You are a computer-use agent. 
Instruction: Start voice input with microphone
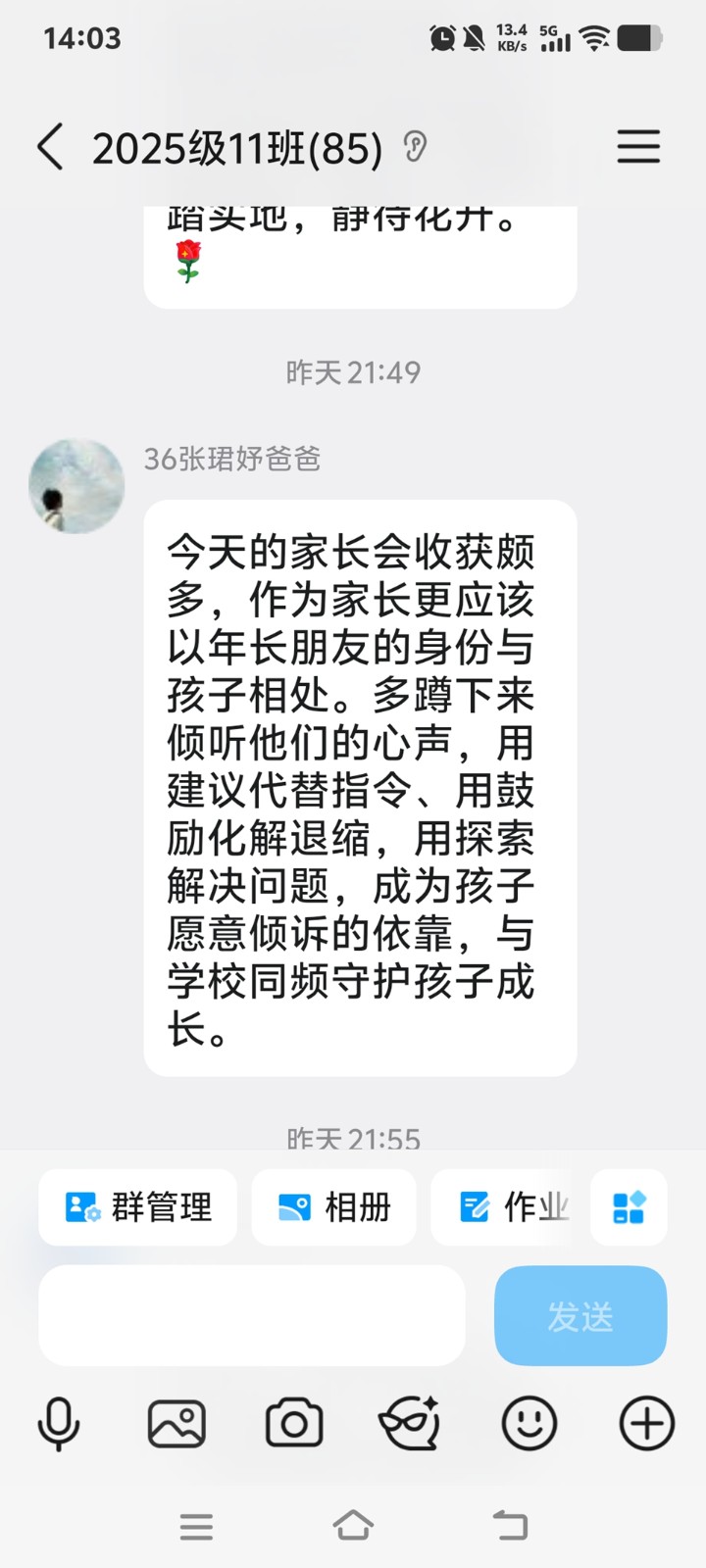point(59,1424)
